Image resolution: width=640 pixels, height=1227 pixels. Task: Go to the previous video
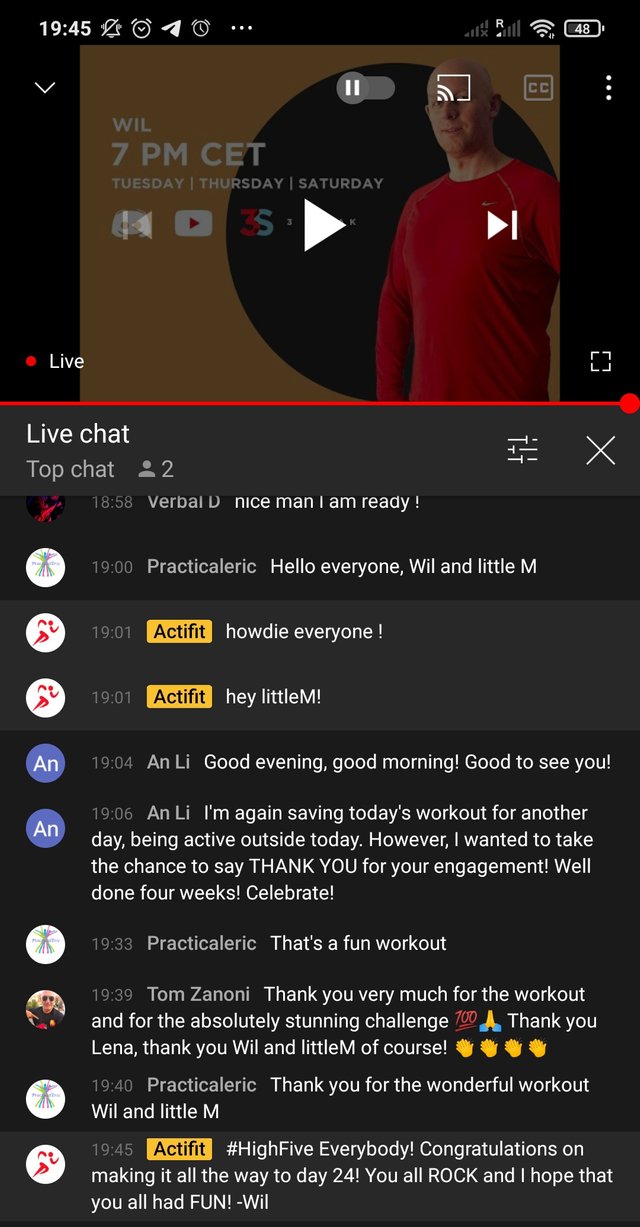pyautogui.click(x=133, y=225)
